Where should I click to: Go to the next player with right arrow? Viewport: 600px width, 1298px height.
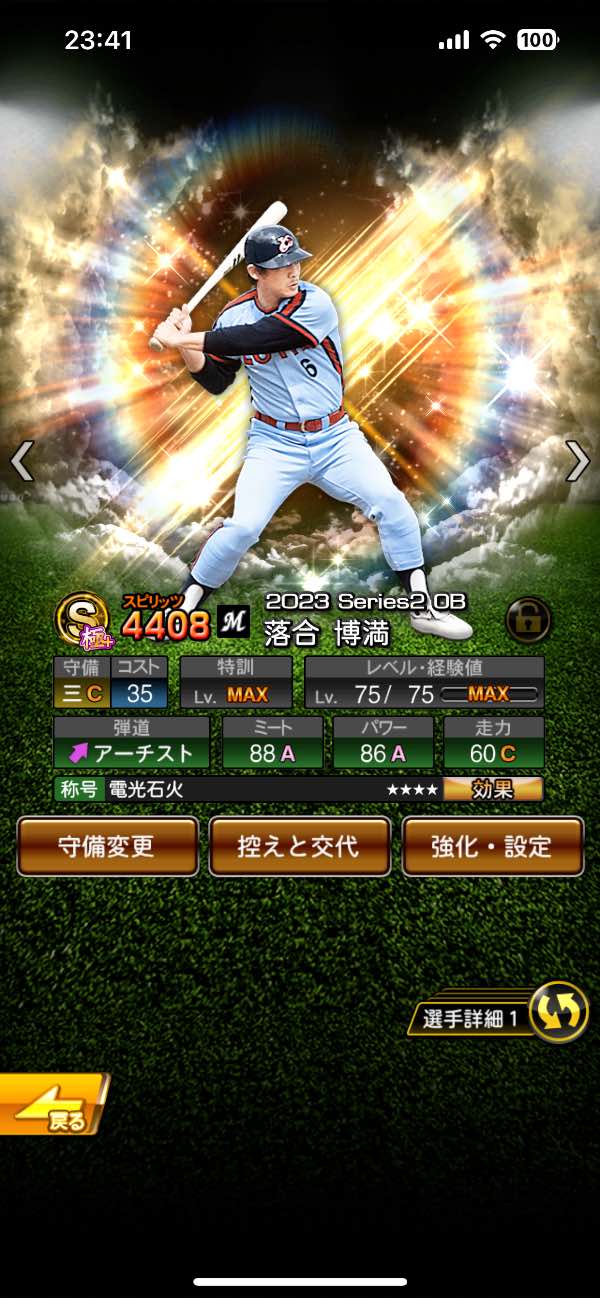(577, 462)
